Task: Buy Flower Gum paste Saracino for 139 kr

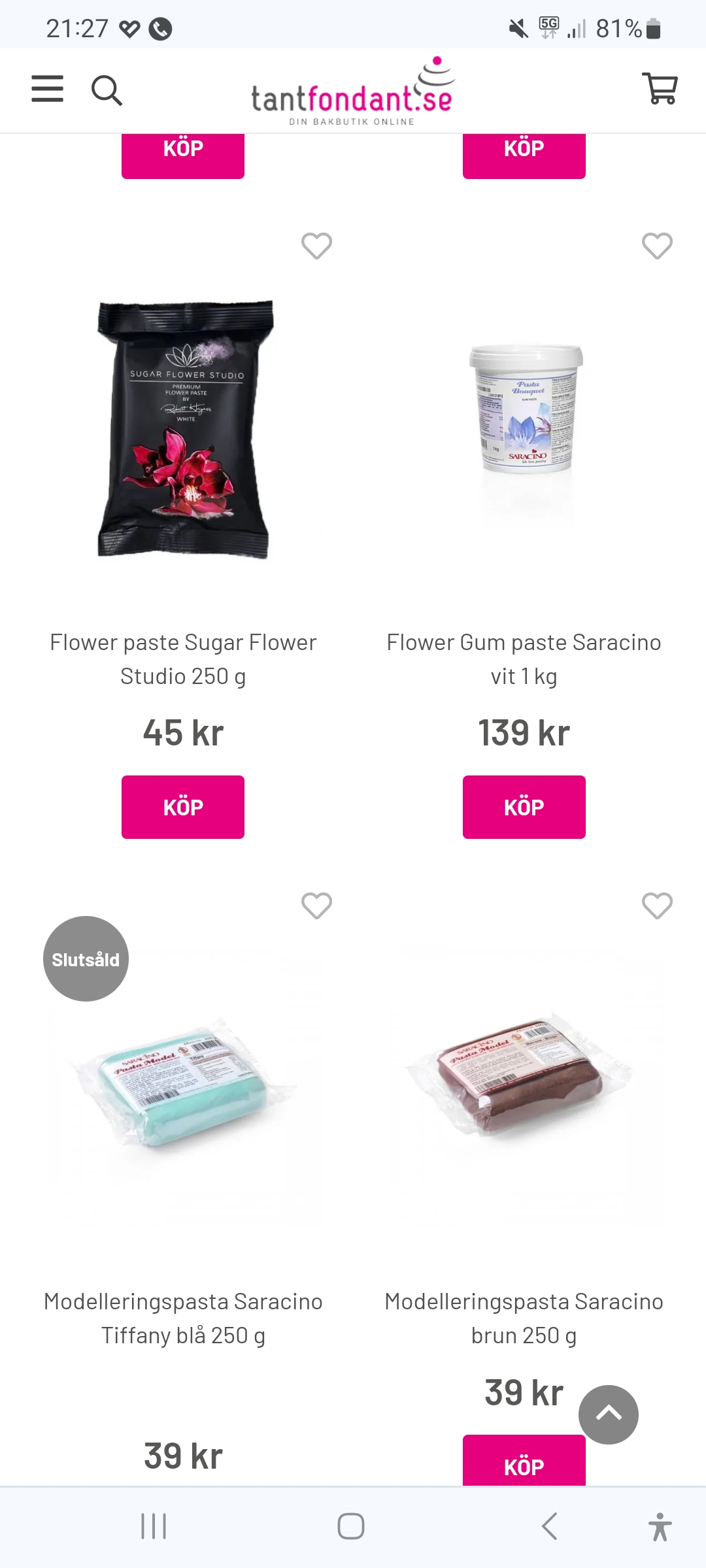Action: click(524, 807)
